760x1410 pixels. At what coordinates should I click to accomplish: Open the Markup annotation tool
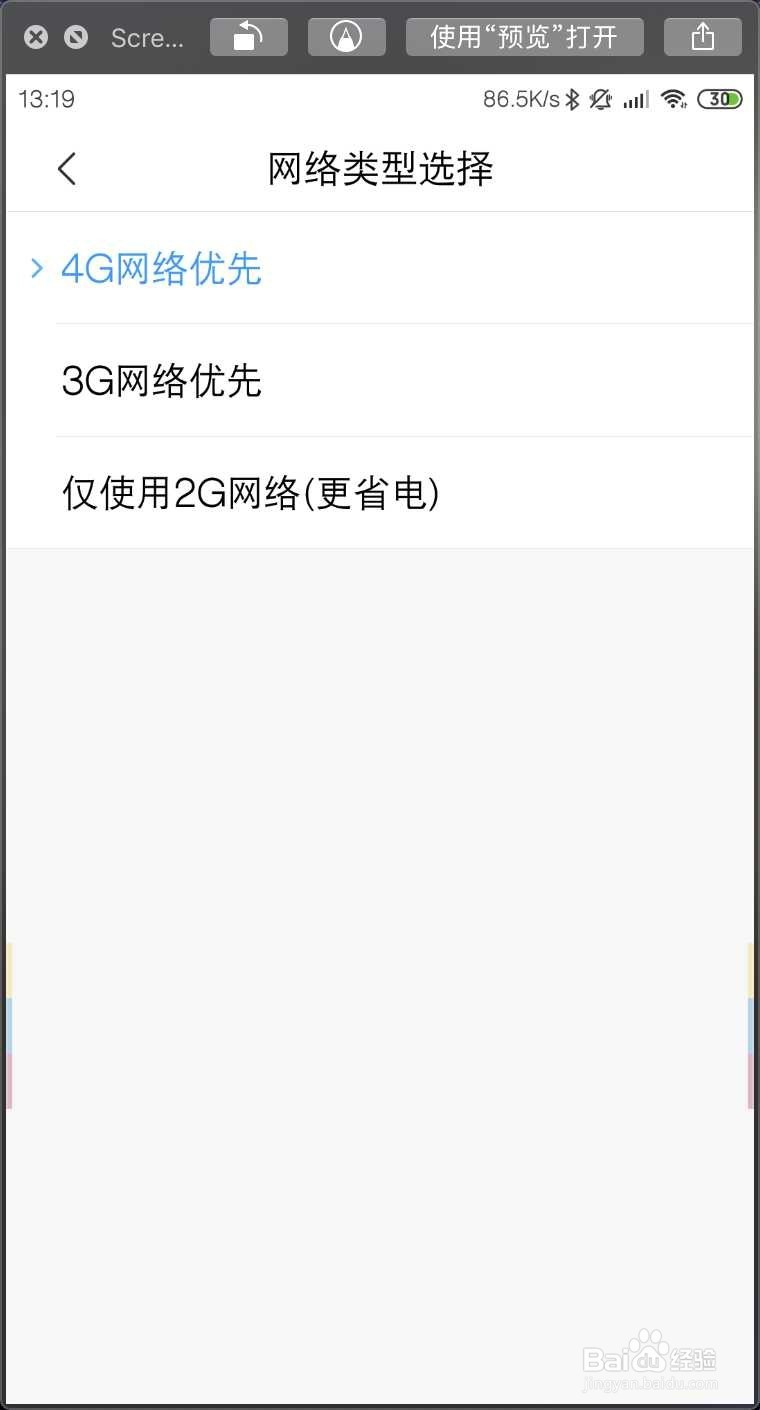tap(346, 36)
